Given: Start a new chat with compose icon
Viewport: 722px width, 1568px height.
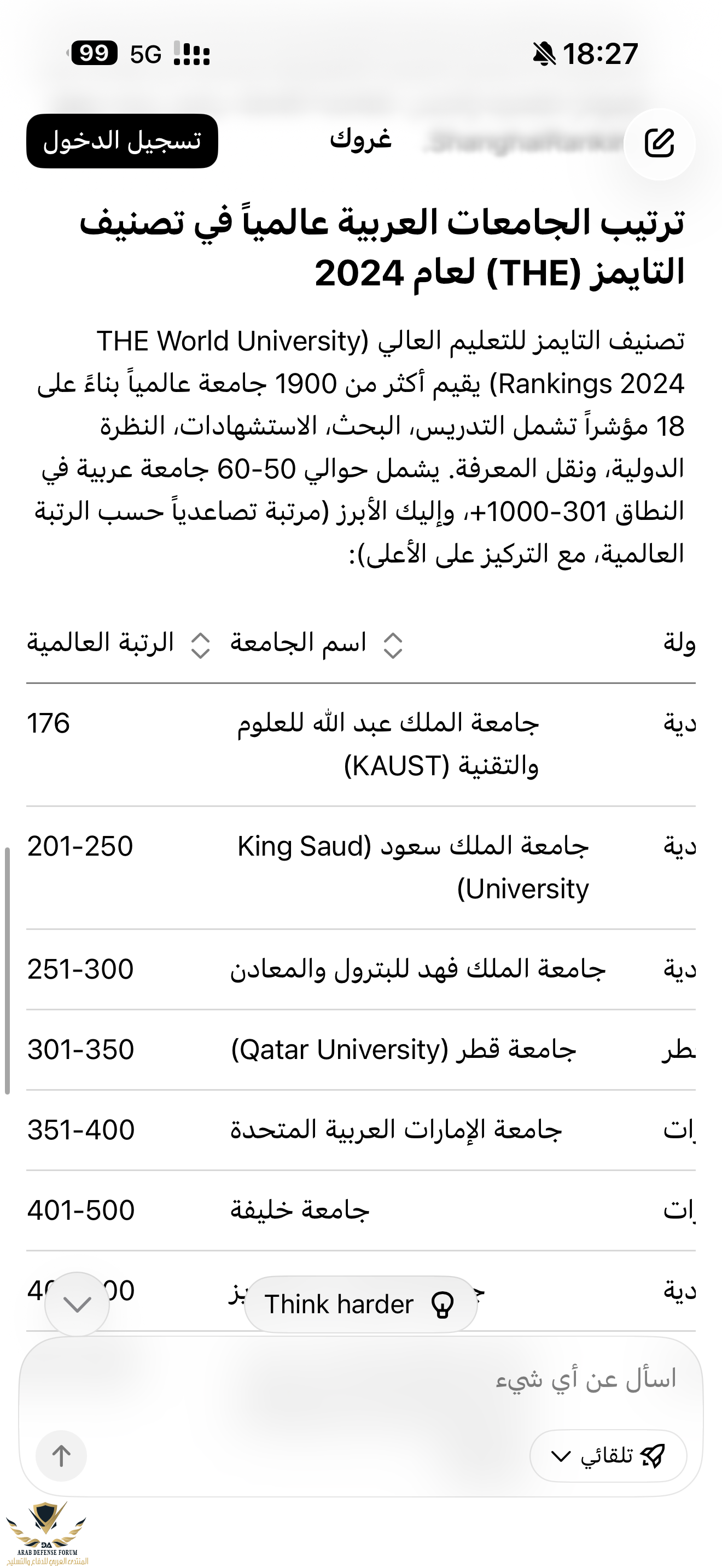Looking at the screenshot, I should click(659, 144).
